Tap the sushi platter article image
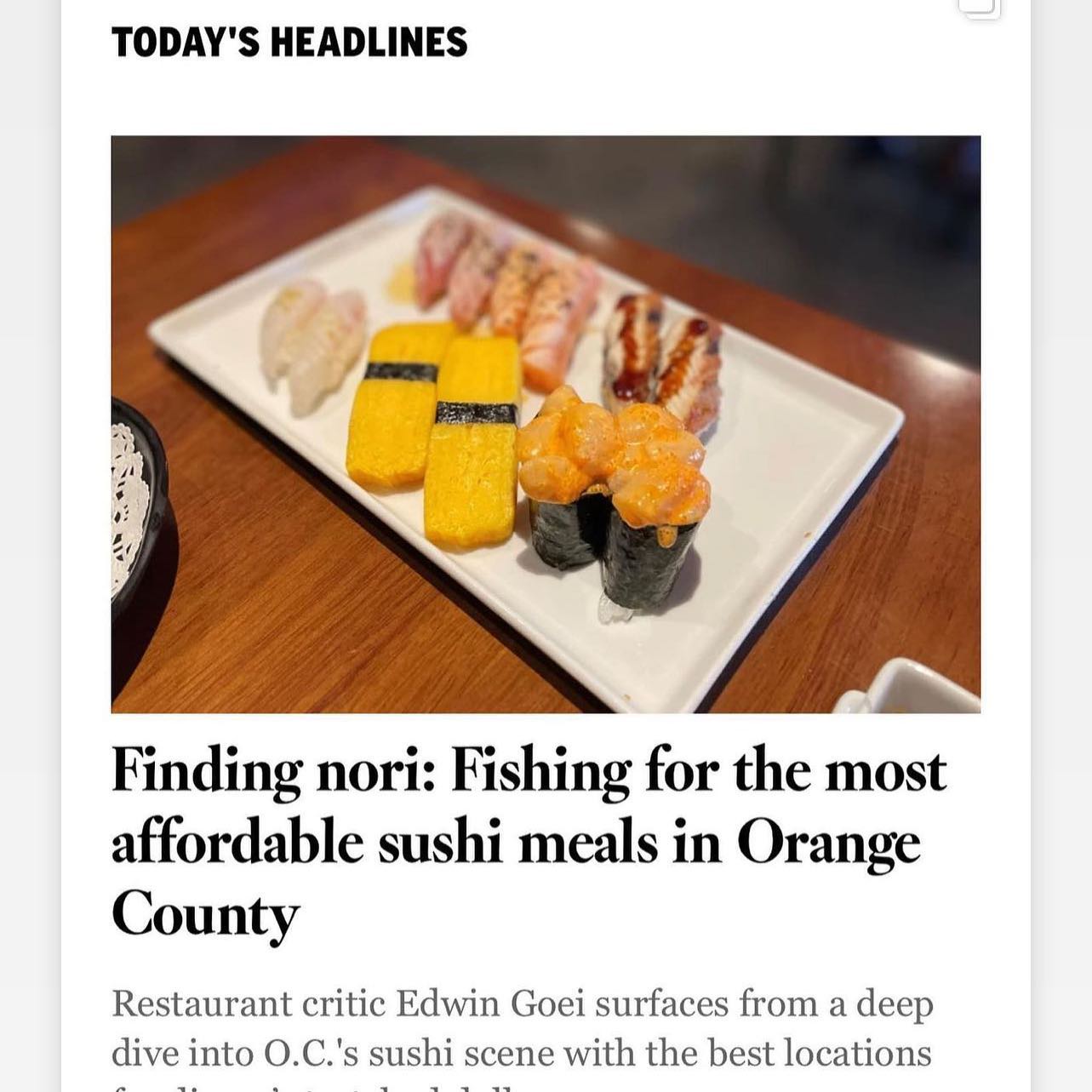The height and width of the screenshot is (1092, 1092). coord(546,424)
